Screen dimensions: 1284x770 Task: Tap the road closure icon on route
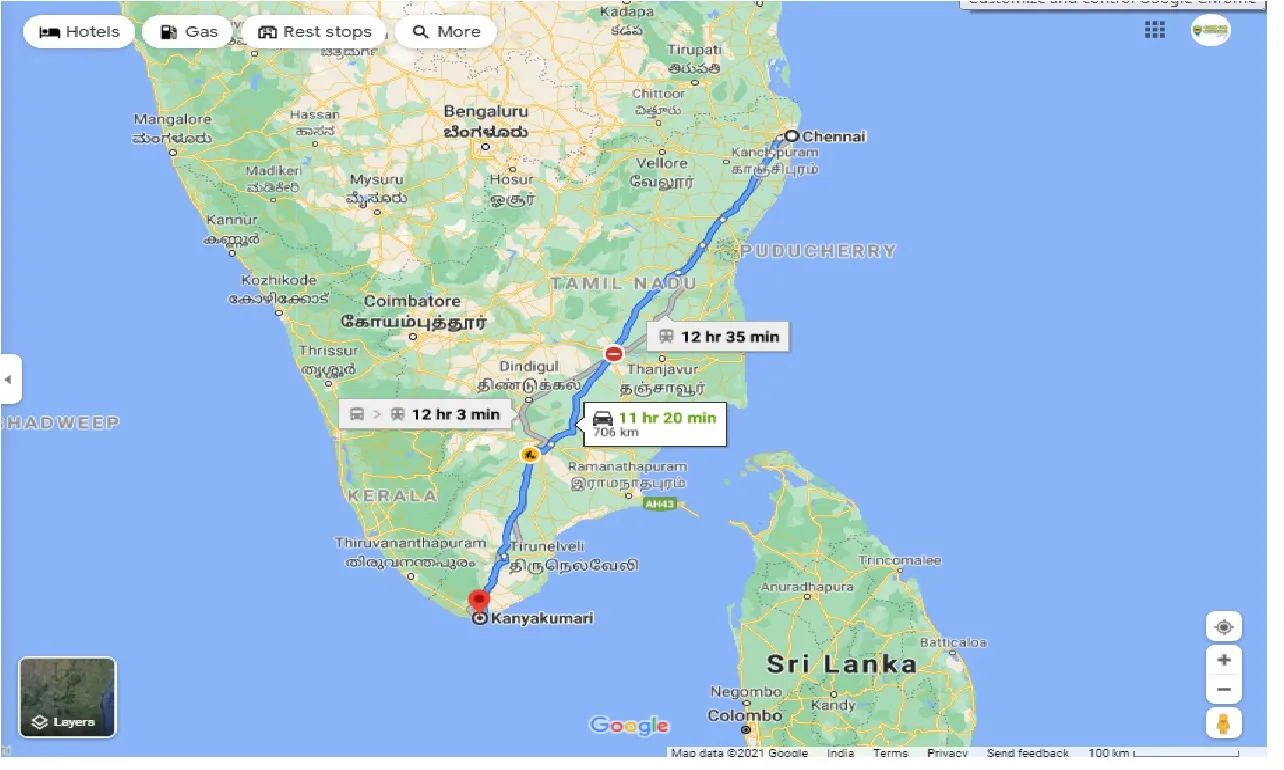[x=615, y=353]
